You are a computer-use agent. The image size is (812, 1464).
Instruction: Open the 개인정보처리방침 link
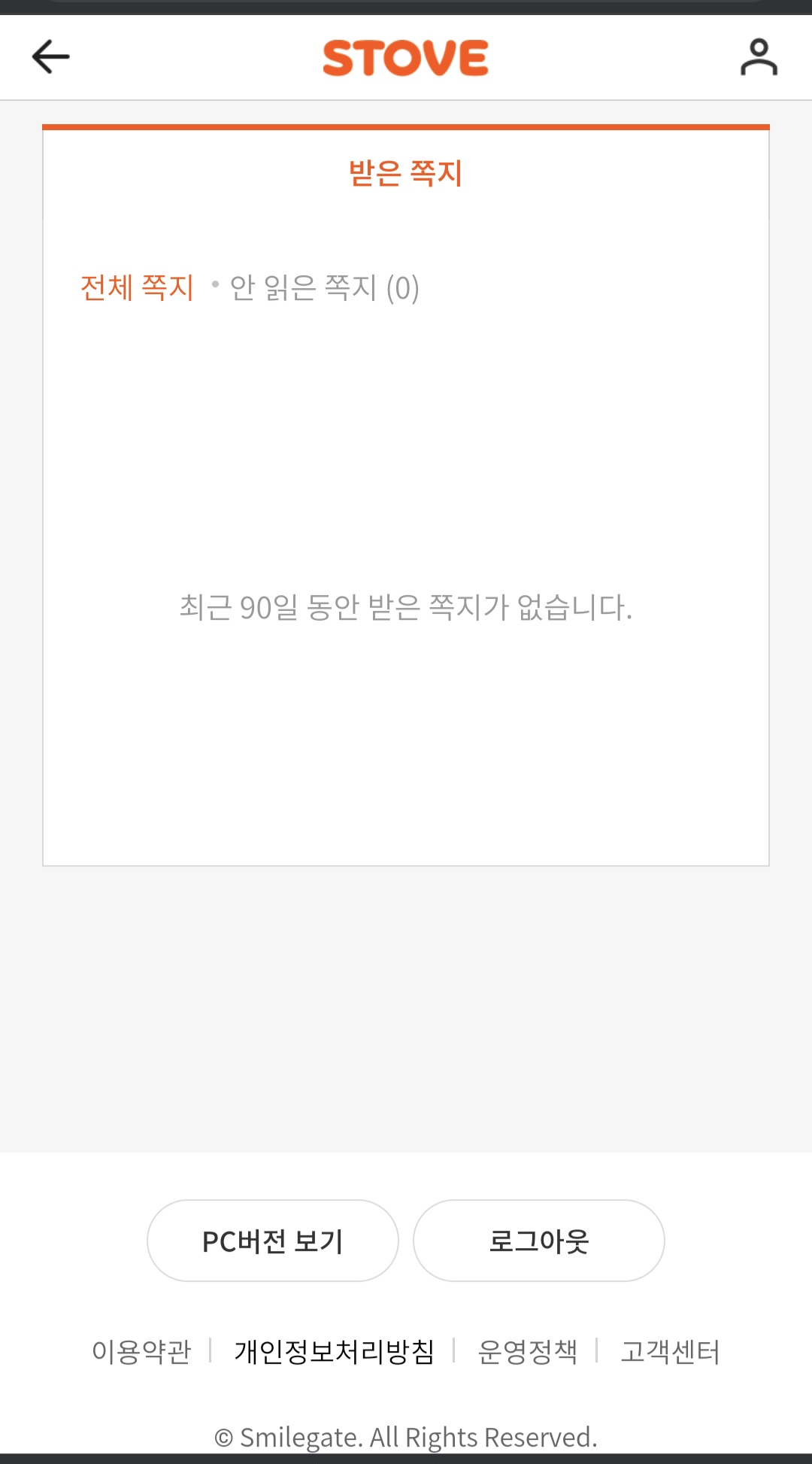point(334,1352)
